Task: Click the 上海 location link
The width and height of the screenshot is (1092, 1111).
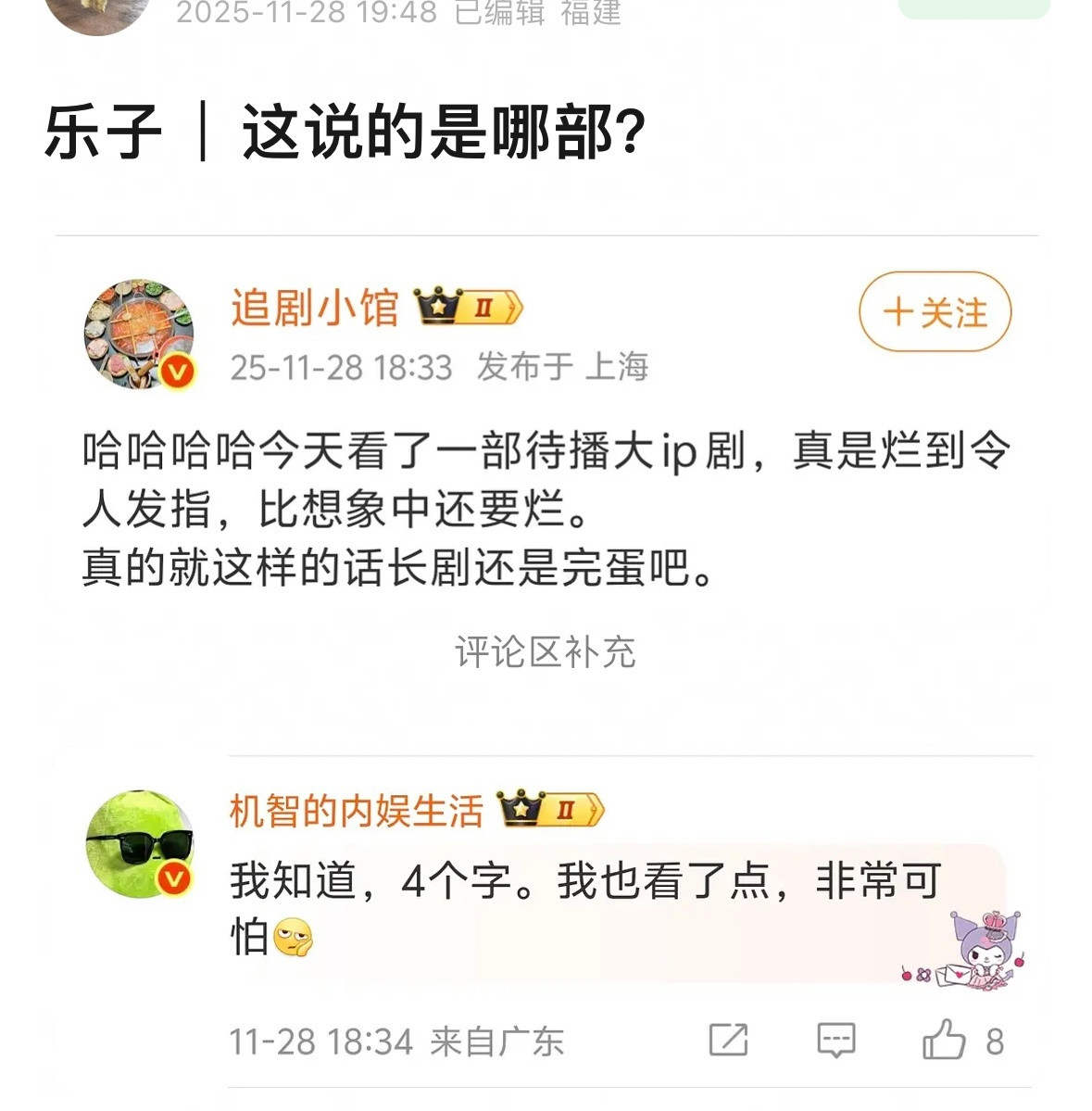Action: tap(621, 367)
